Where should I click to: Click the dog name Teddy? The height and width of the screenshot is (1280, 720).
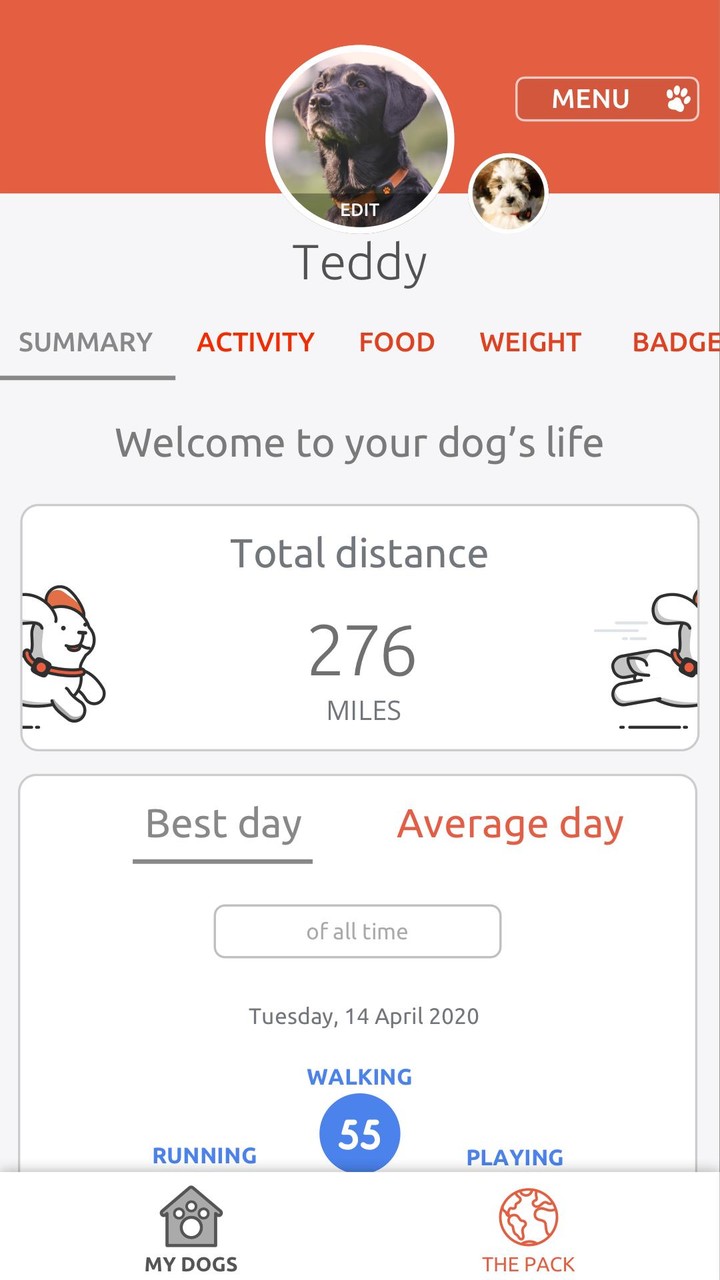(x=360, y=262)
